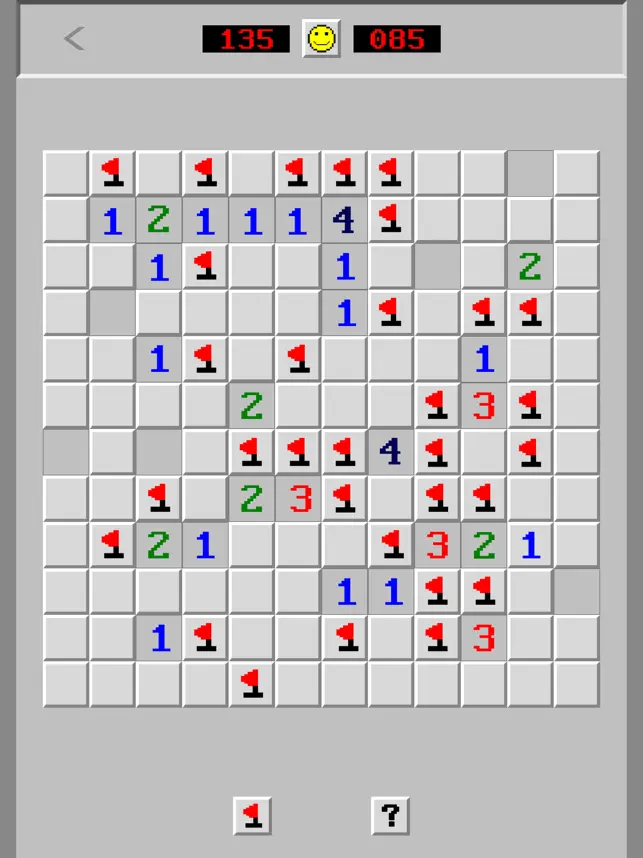Image resolution: width=643 pixels, height=858 pixels.
Task: Tap the smiley face to restart game
Action: pos(321,39)
